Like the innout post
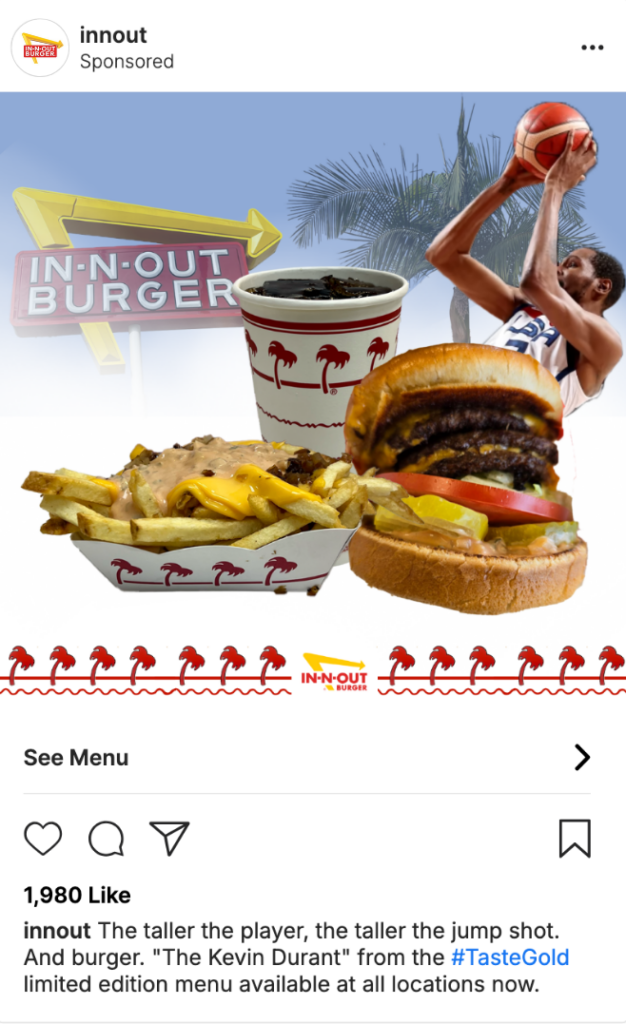626x1024 pixels. [x=43, y=838]
